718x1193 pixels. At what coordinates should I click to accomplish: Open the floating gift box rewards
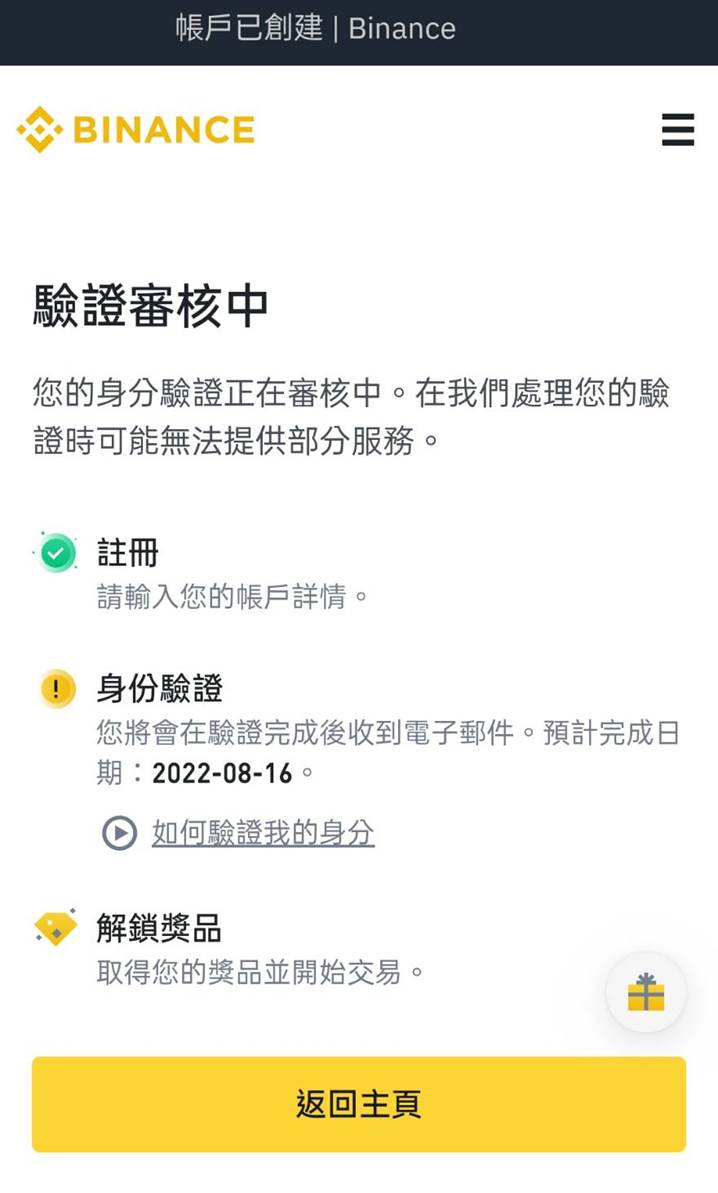coord(646,992)
